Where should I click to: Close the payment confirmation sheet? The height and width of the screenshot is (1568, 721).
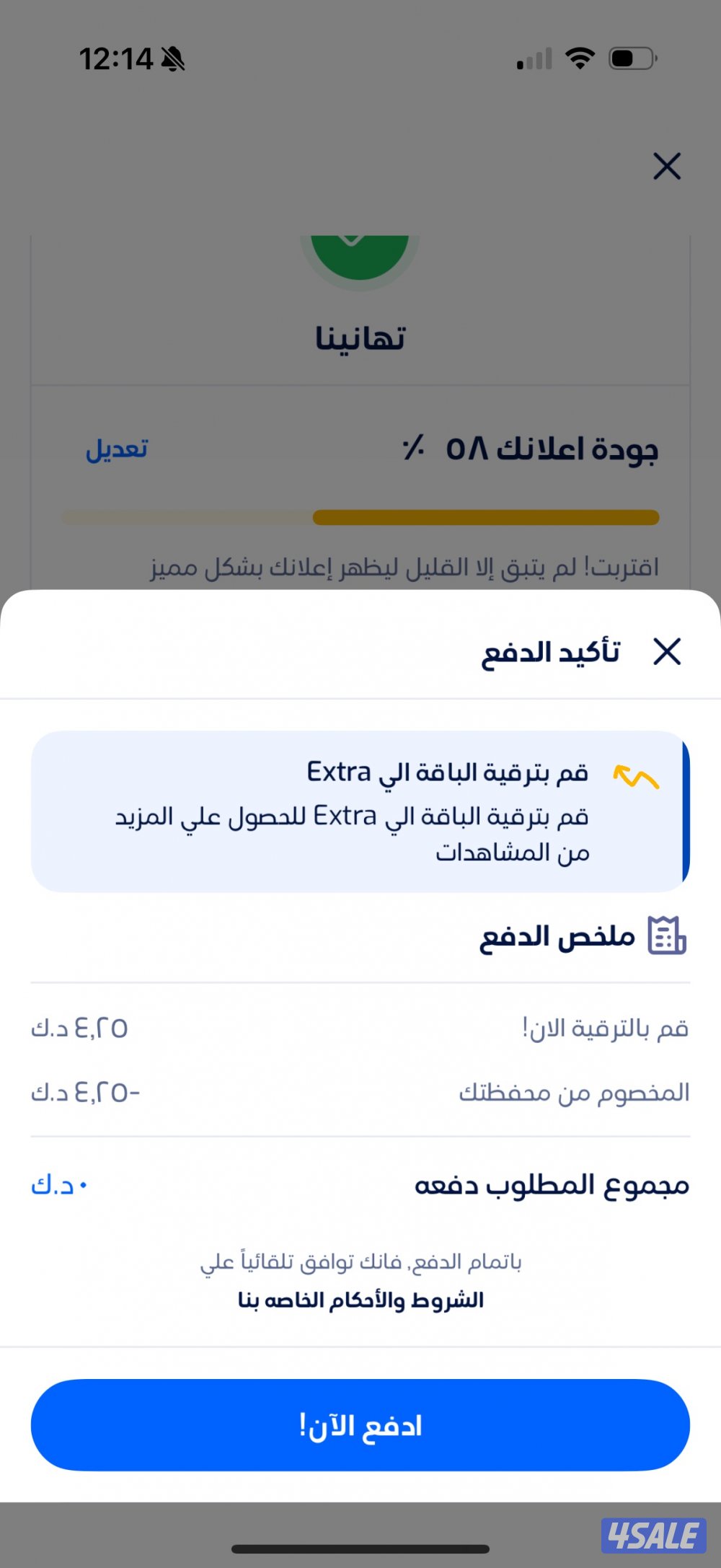point(667,652)
